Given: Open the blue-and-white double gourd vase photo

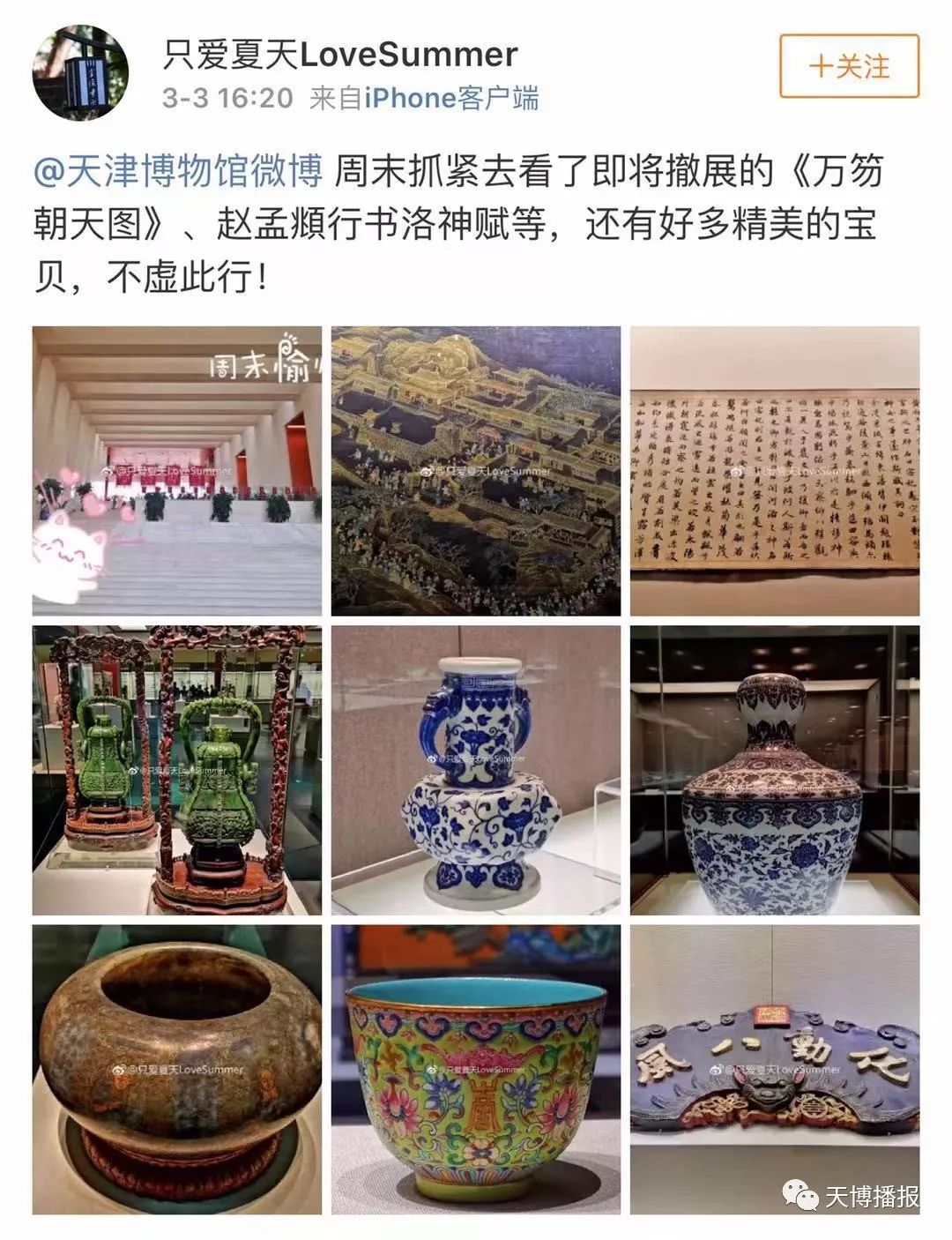Looking at the screenshot, I should (476, 767).
